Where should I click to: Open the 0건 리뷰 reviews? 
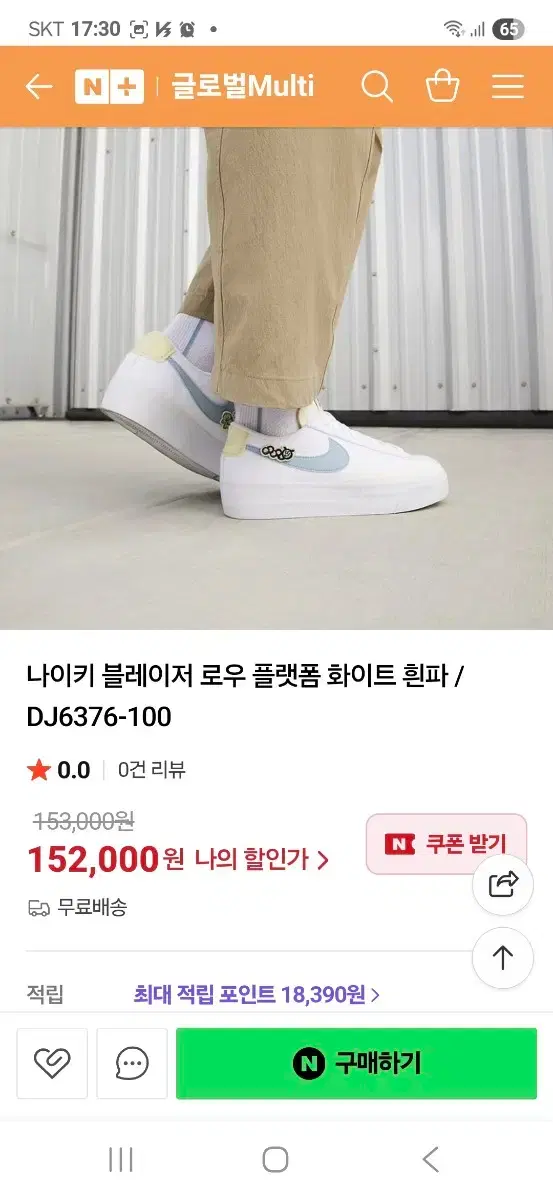pyautogui.click(x=152, y=770)
